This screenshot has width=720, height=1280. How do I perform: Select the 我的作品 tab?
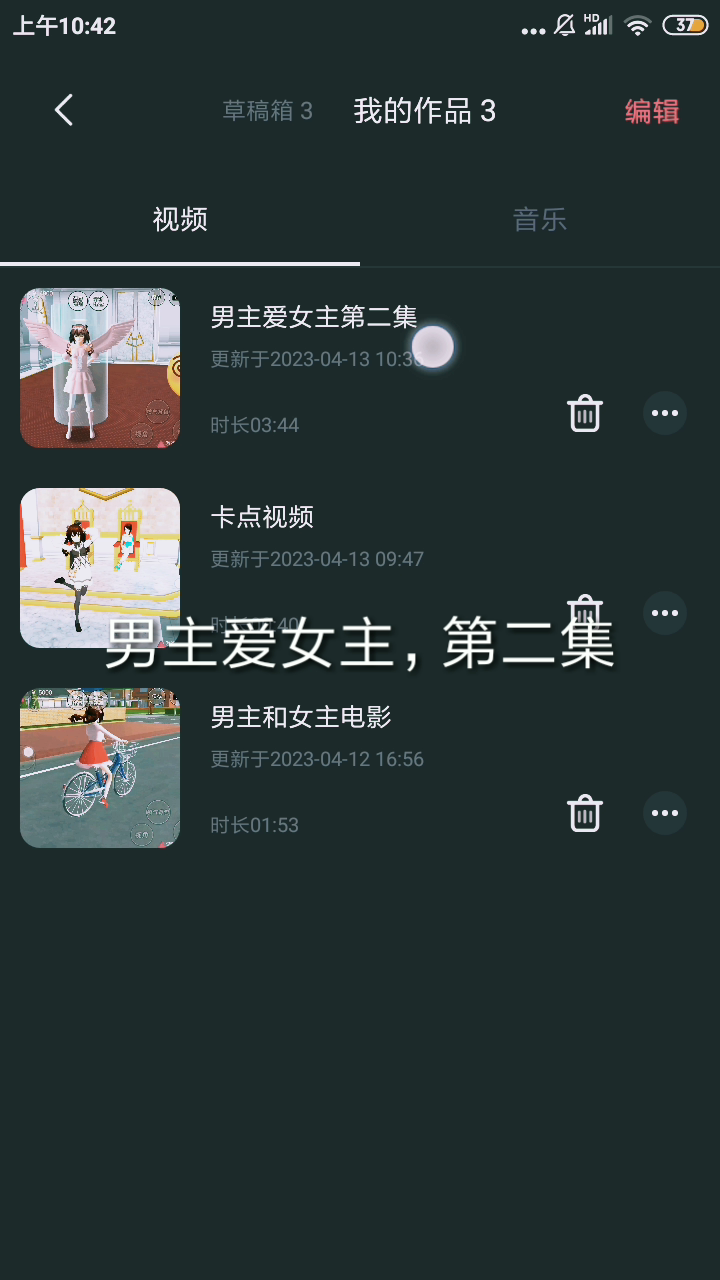click(424, 111)
